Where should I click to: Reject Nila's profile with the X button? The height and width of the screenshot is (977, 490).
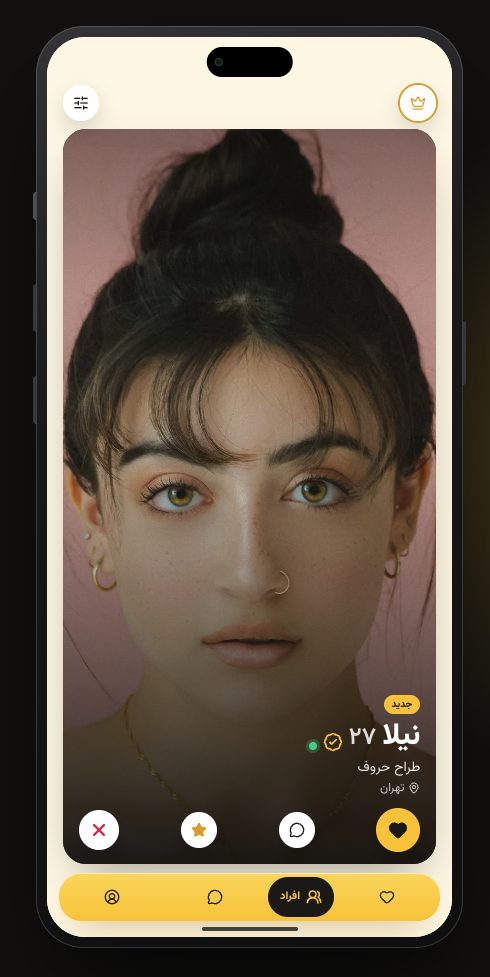99,830
